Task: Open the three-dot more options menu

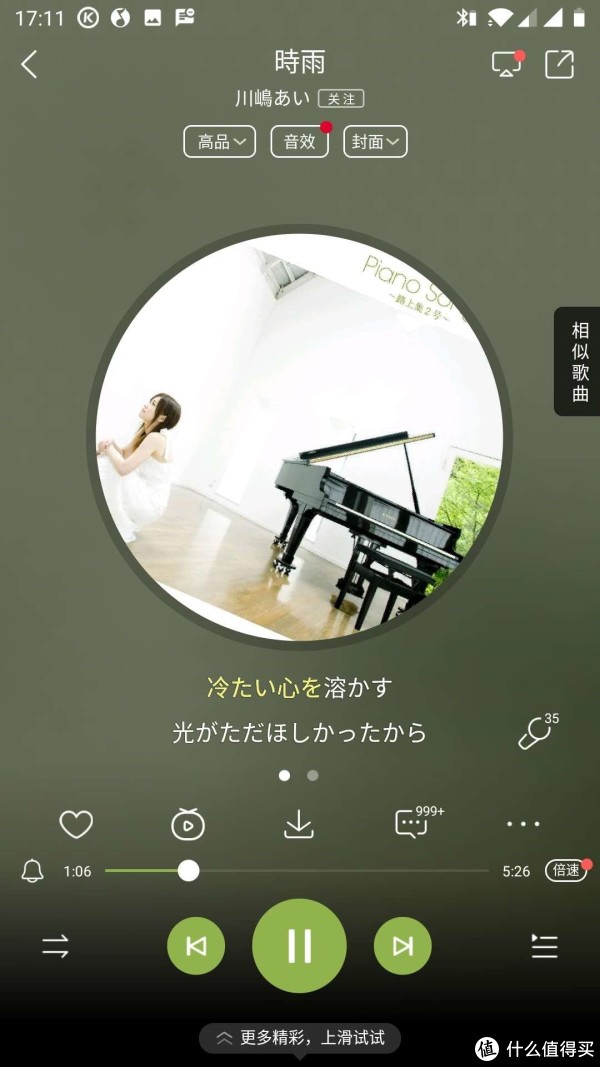Action: click(x=523, y=824)
